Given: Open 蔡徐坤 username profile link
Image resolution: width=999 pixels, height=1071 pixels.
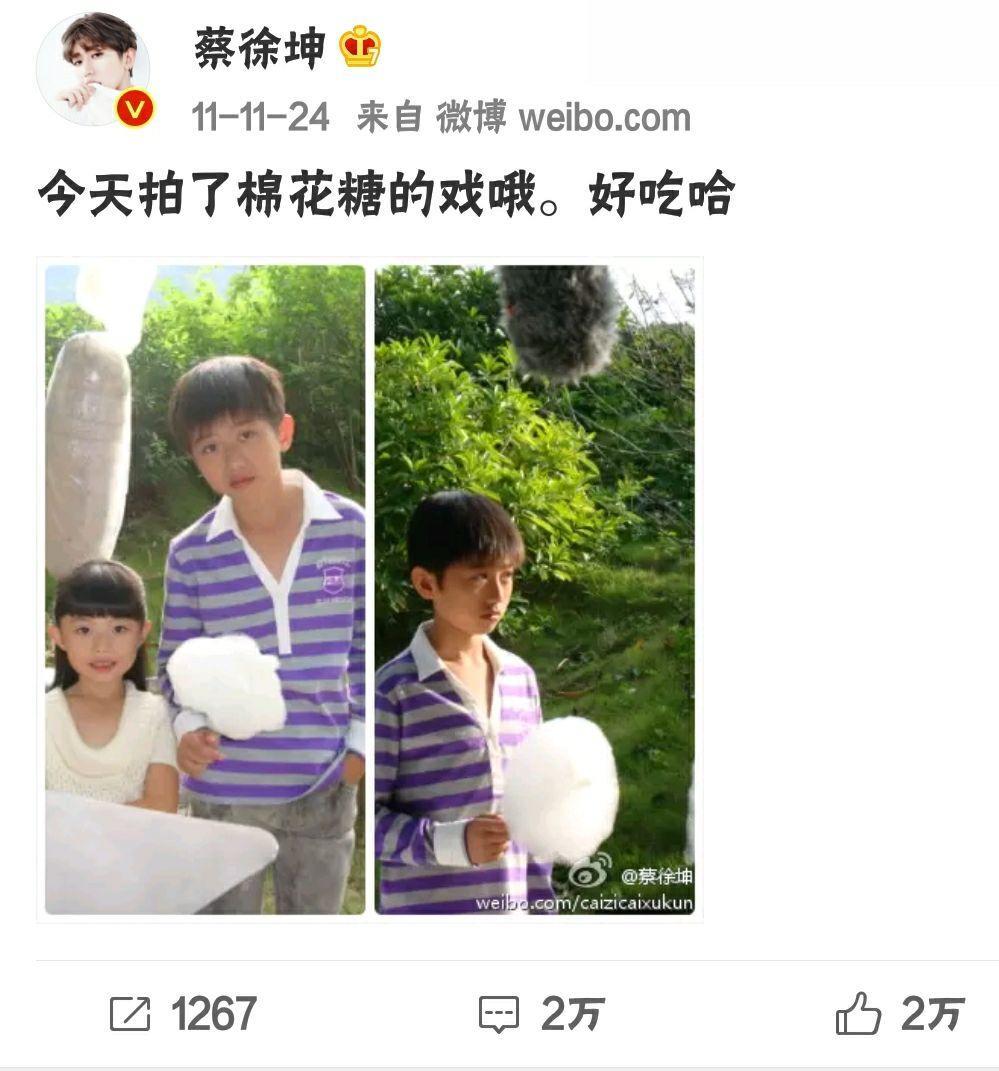Looking at the screenshot, I should [x=260, y=48].
